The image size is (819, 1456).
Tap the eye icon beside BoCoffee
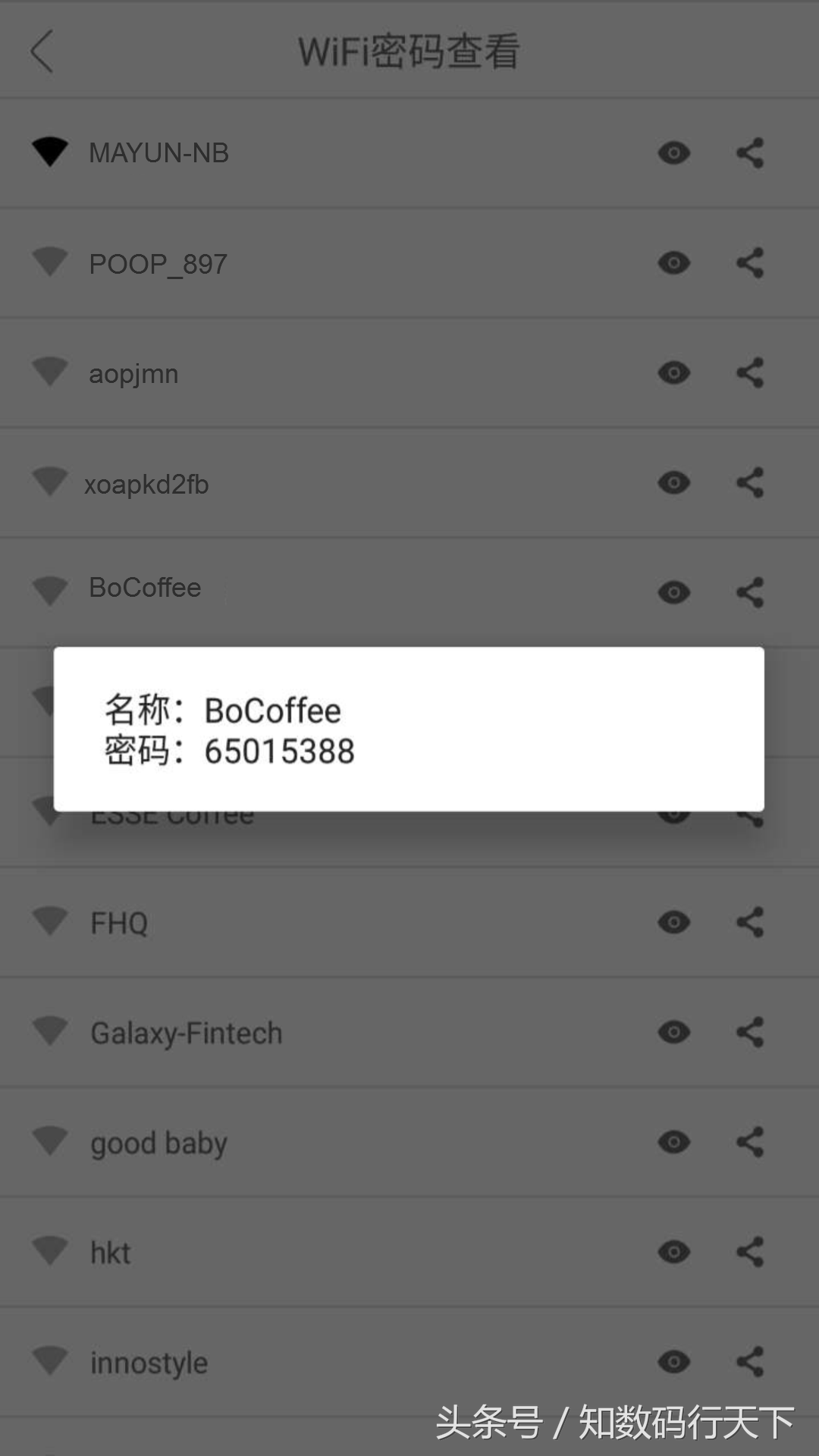pyautogui.click(x=673, y=592)
